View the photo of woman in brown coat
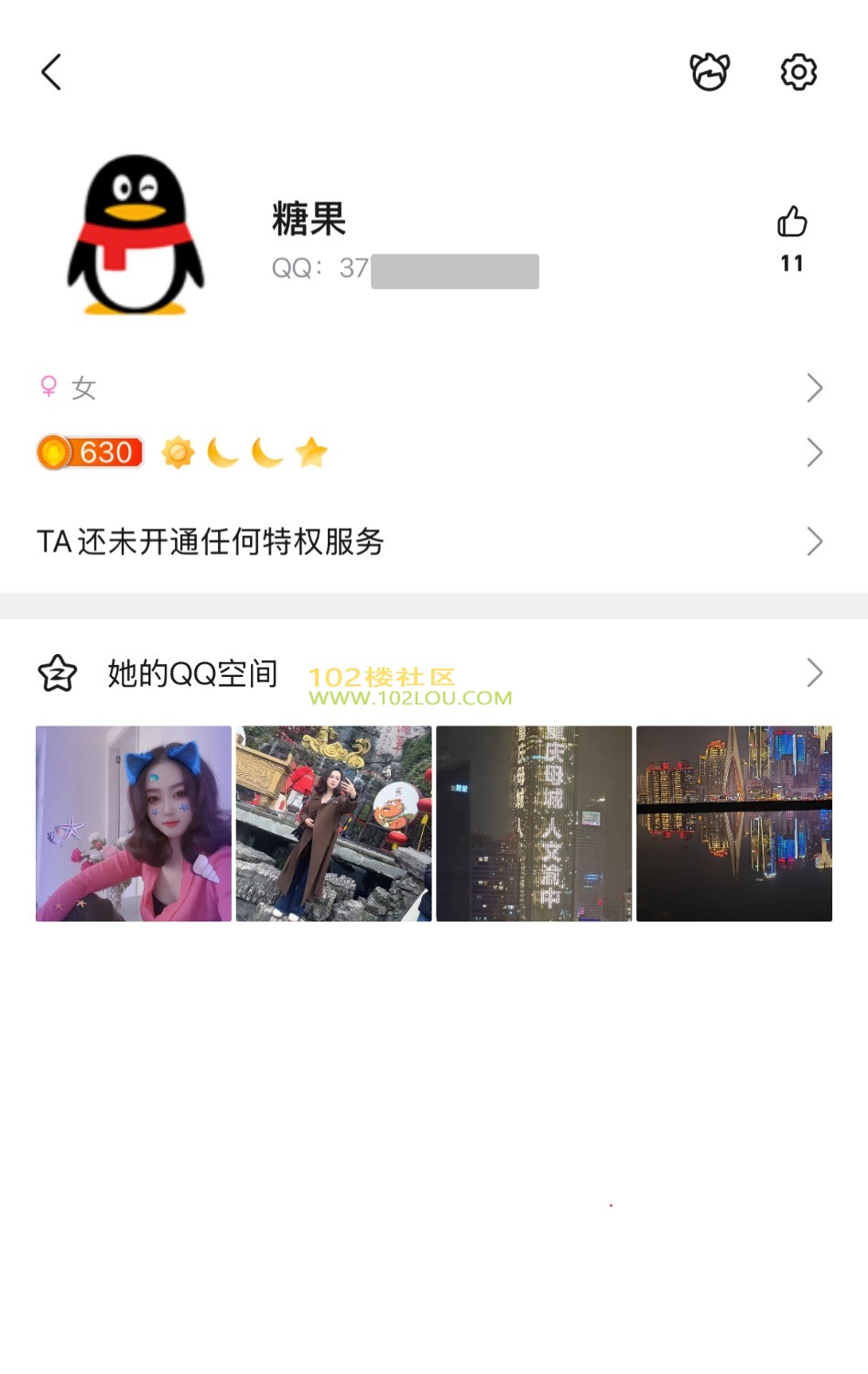Image resolution: width=868 pixels, height=1374 pixels. [x=333, y=823]
